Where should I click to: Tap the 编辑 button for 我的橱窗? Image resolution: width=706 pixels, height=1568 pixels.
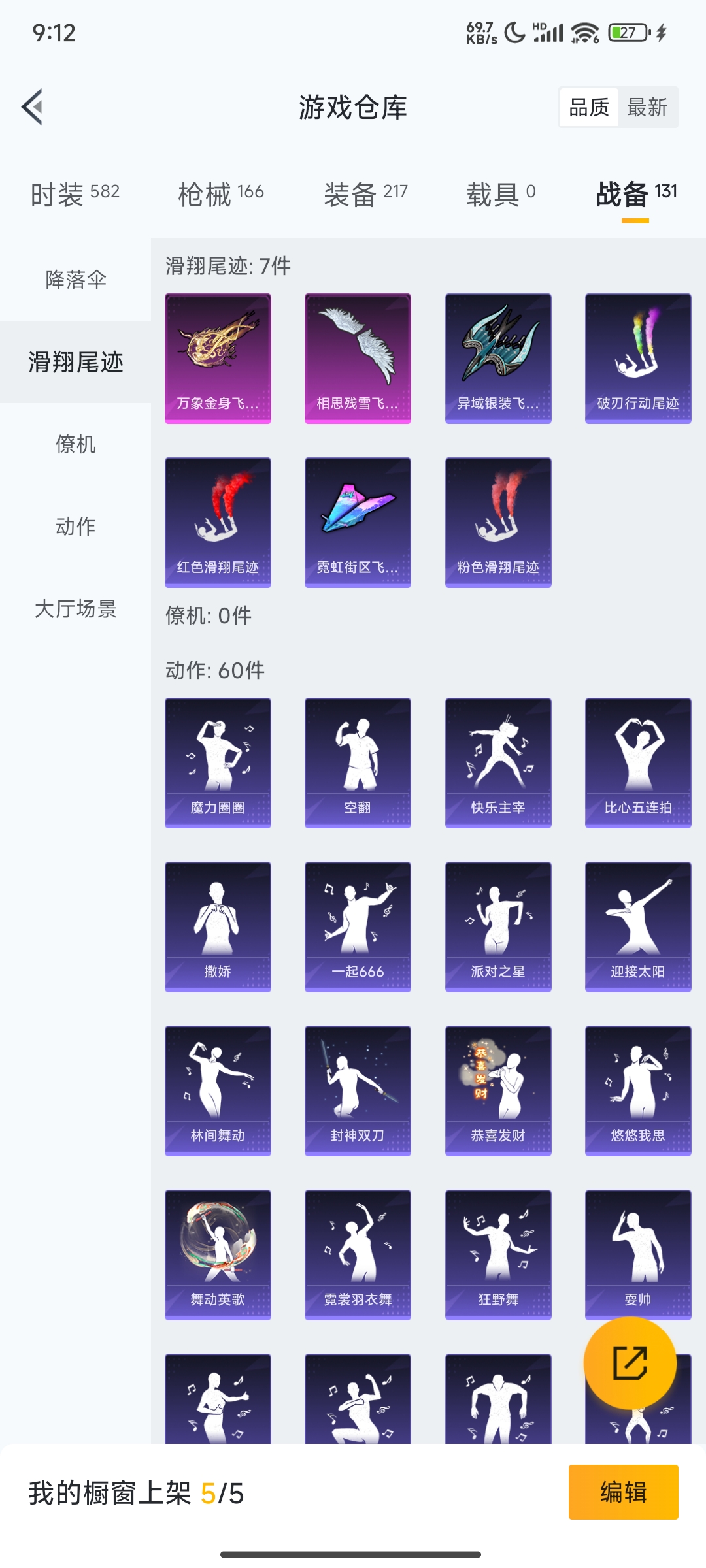pyautogui.click(x=623, y=1492)
